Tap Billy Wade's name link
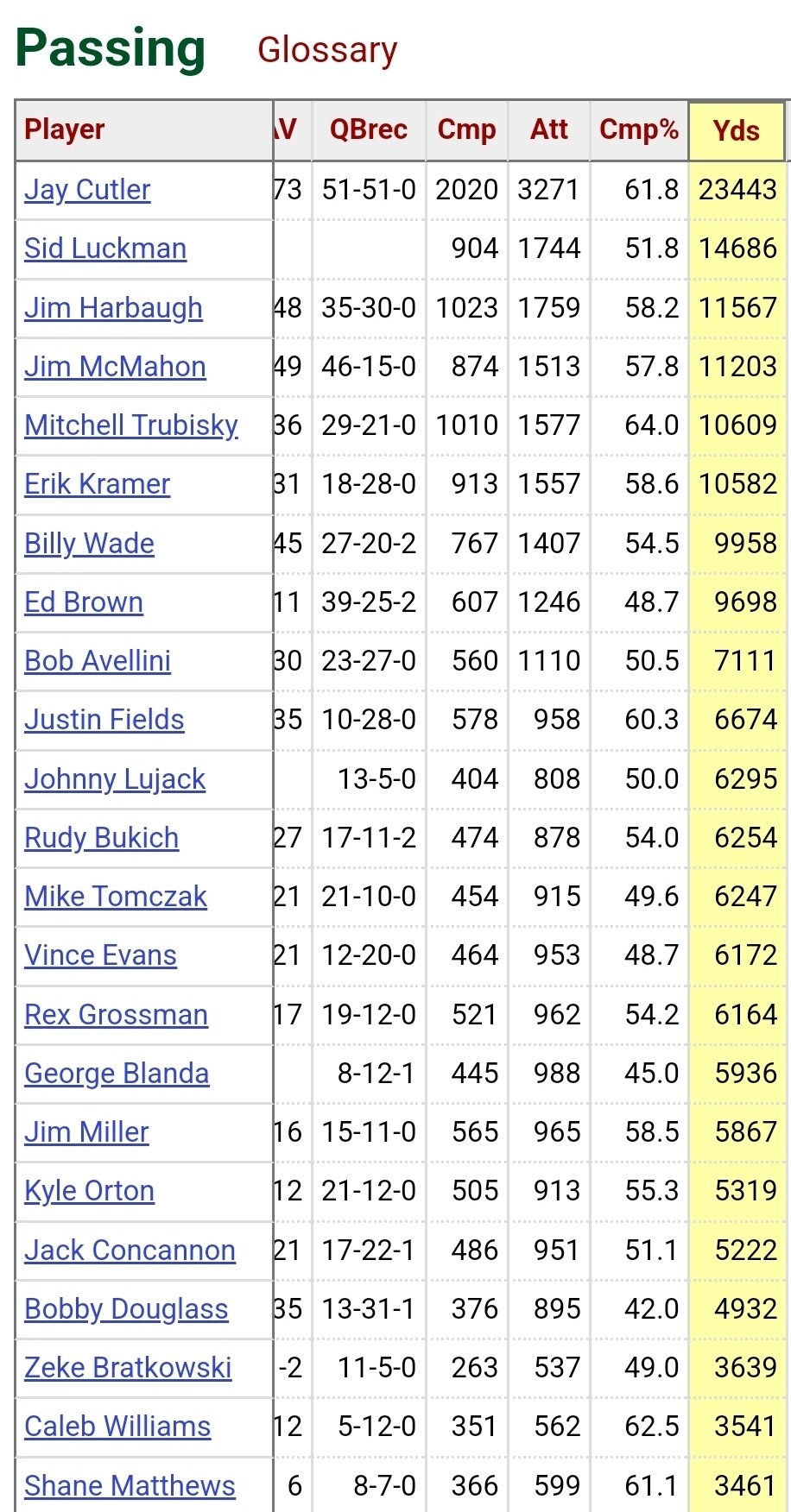This screenshot has height=1512, width=791. pos(89,544)
